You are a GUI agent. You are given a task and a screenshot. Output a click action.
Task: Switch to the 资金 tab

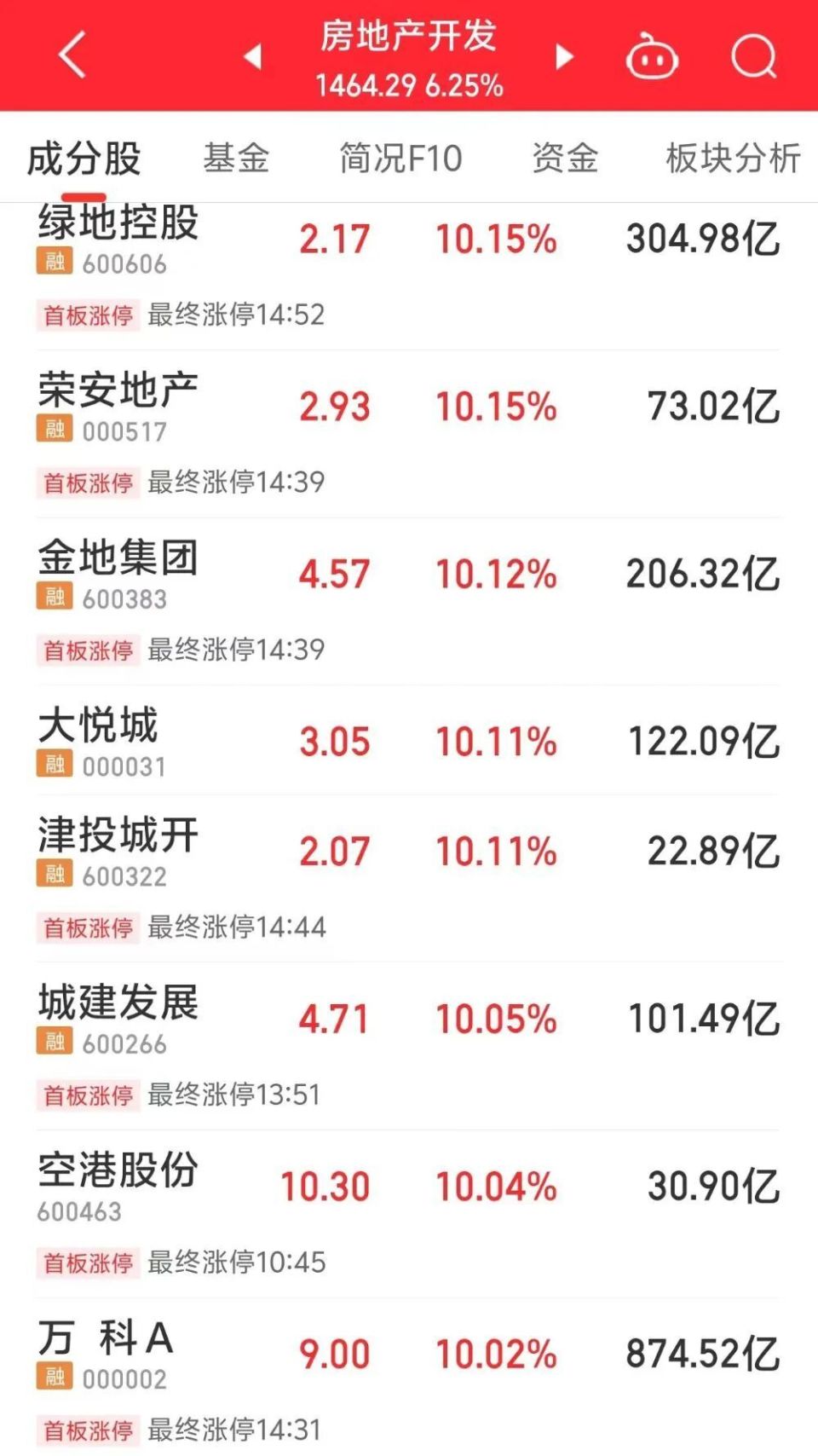[x=565, y=159]
